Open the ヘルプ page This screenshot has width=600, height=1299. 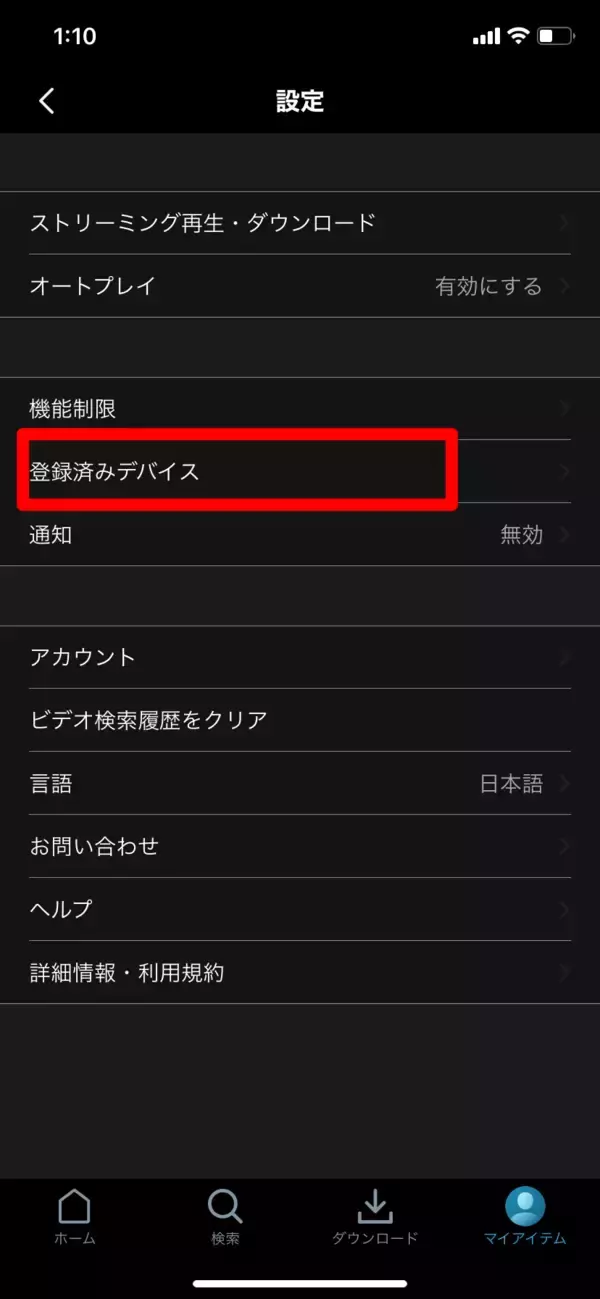point(300,909)
